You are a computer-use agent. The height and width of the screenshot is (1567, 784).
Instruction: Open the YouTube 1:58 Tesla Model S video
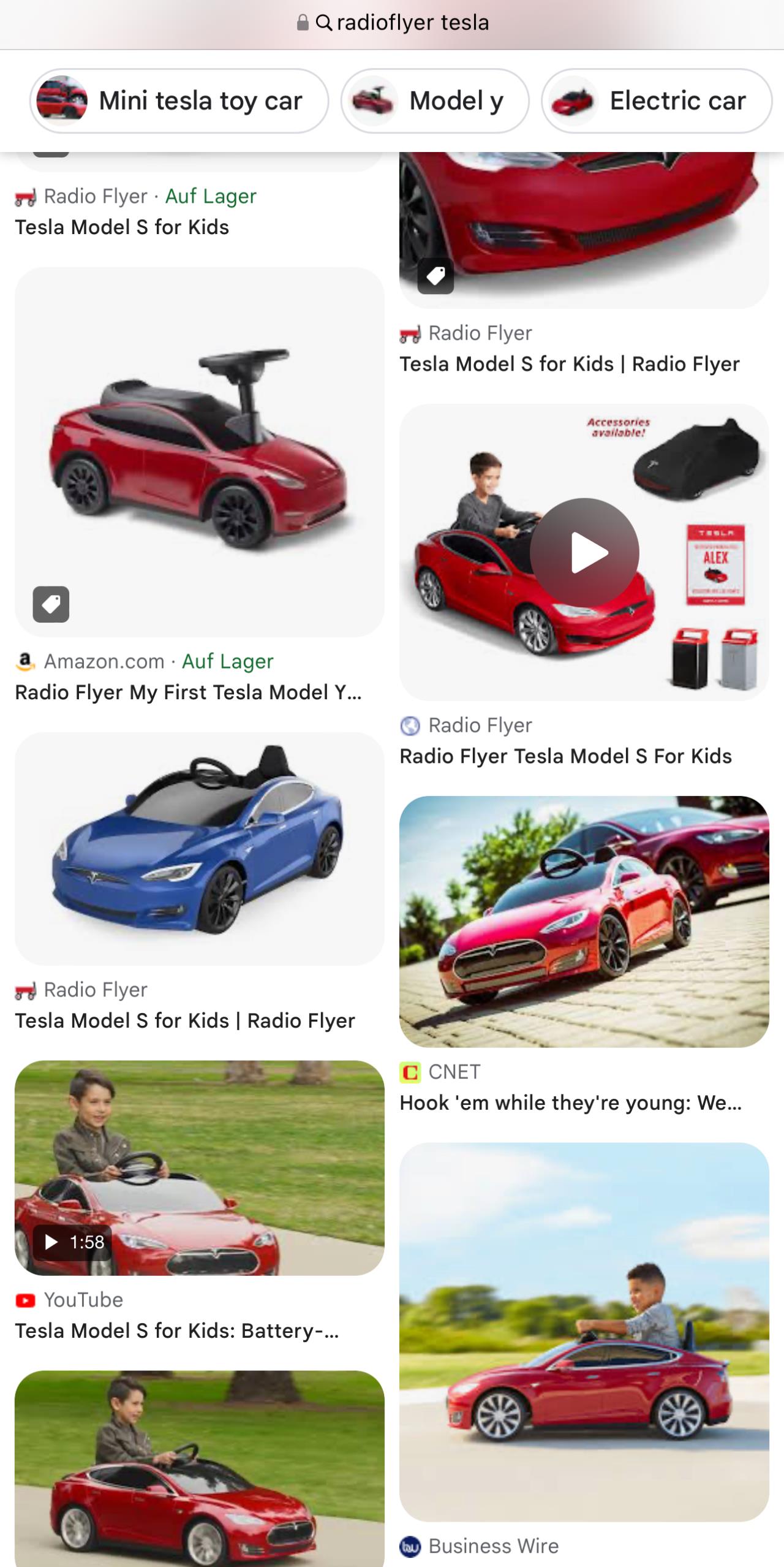click(x=199, y=1168)
